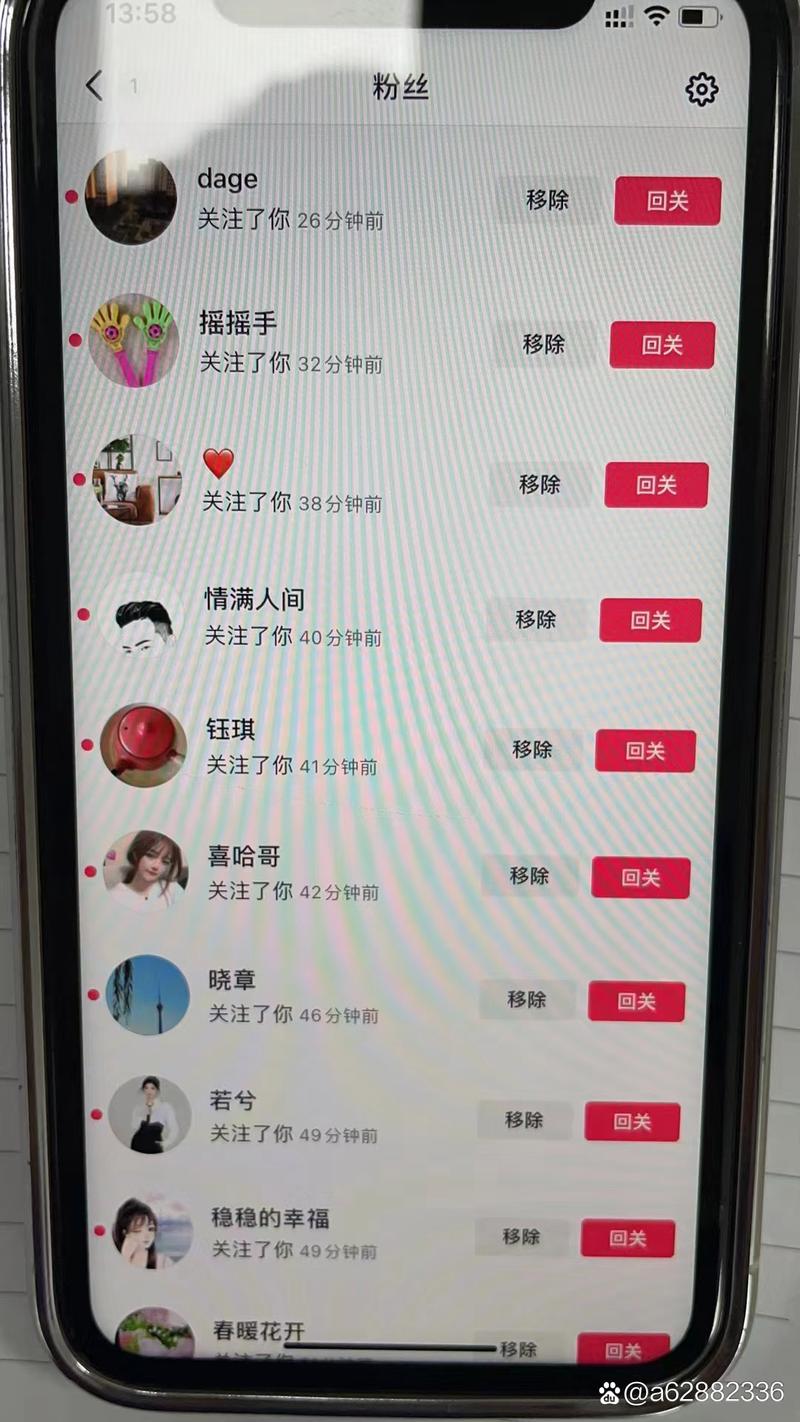Screen dimensions: 800x1422
Task: Follow back dage with 回关
Action: (668, 201)
